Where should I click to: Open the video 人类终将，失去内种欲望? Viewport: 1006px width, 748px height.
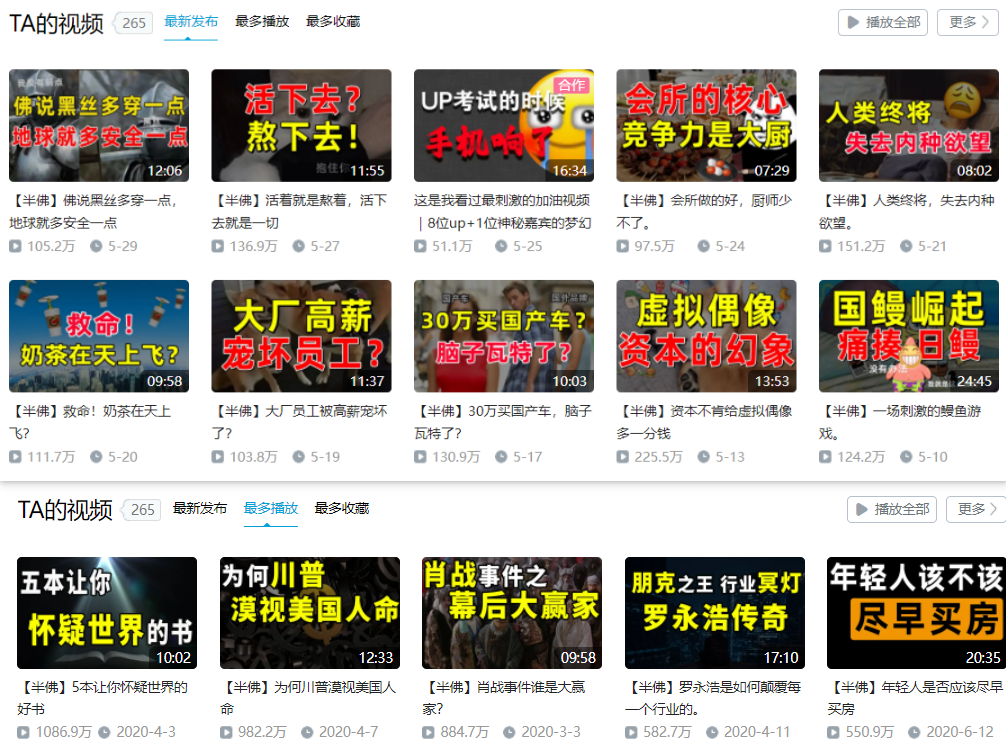click(x=908, y=125)
